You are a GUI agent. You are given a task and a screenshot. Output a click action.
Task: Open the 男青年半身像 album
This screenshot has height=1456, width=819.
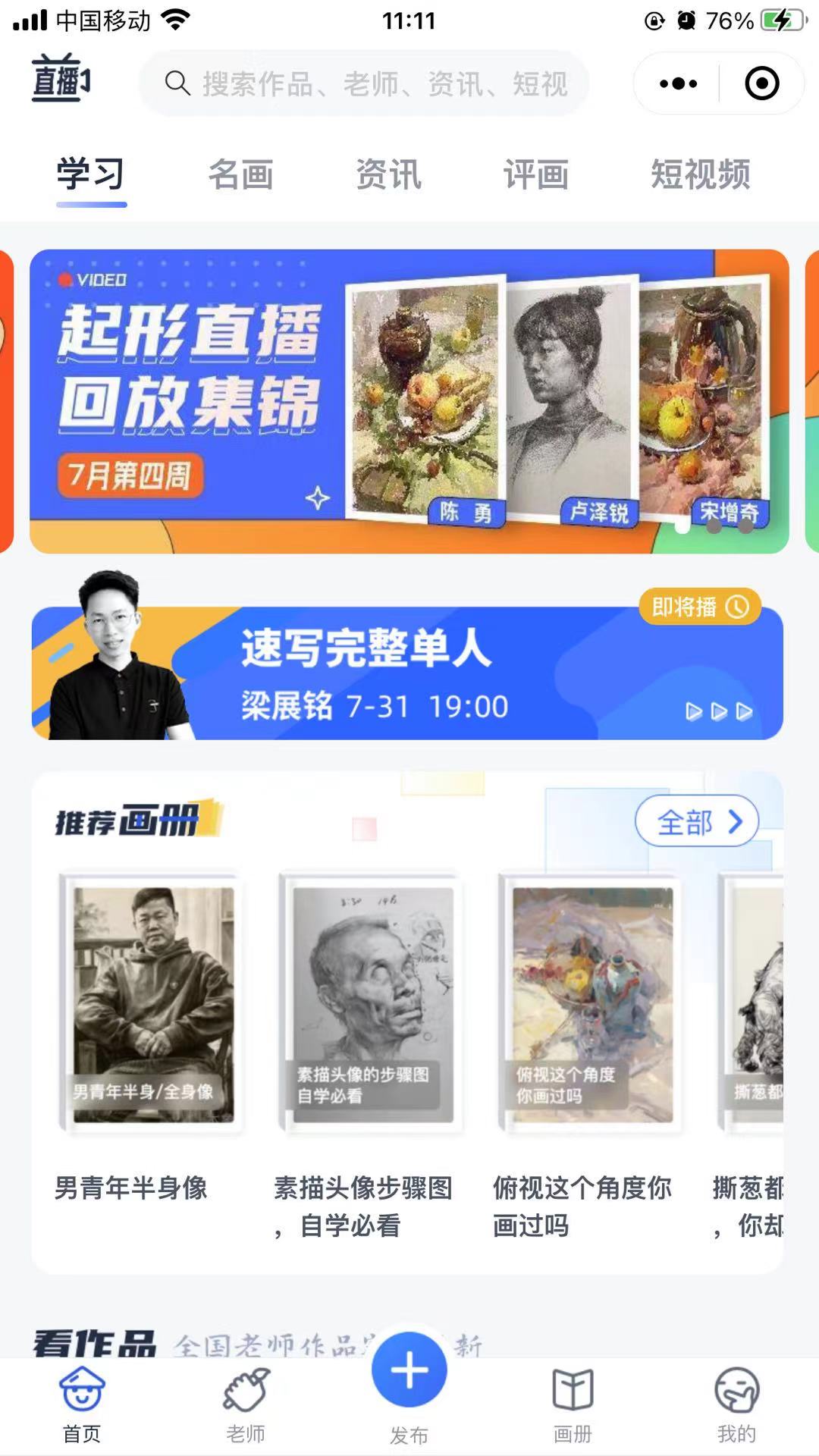153,1005
